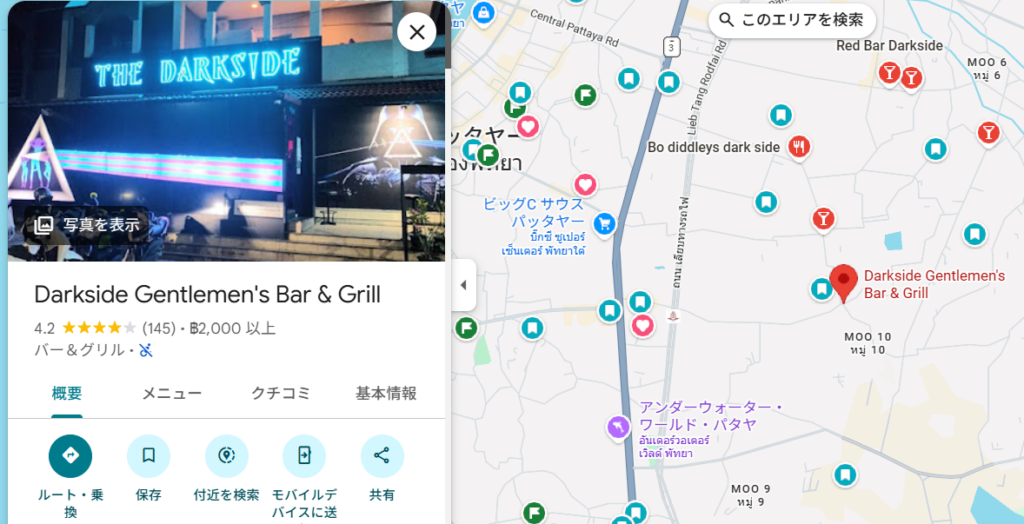The width and height of the screenshot is (1024, 524).
Task: Get directions with ルート・乗換 button
Action: (70, 456)
